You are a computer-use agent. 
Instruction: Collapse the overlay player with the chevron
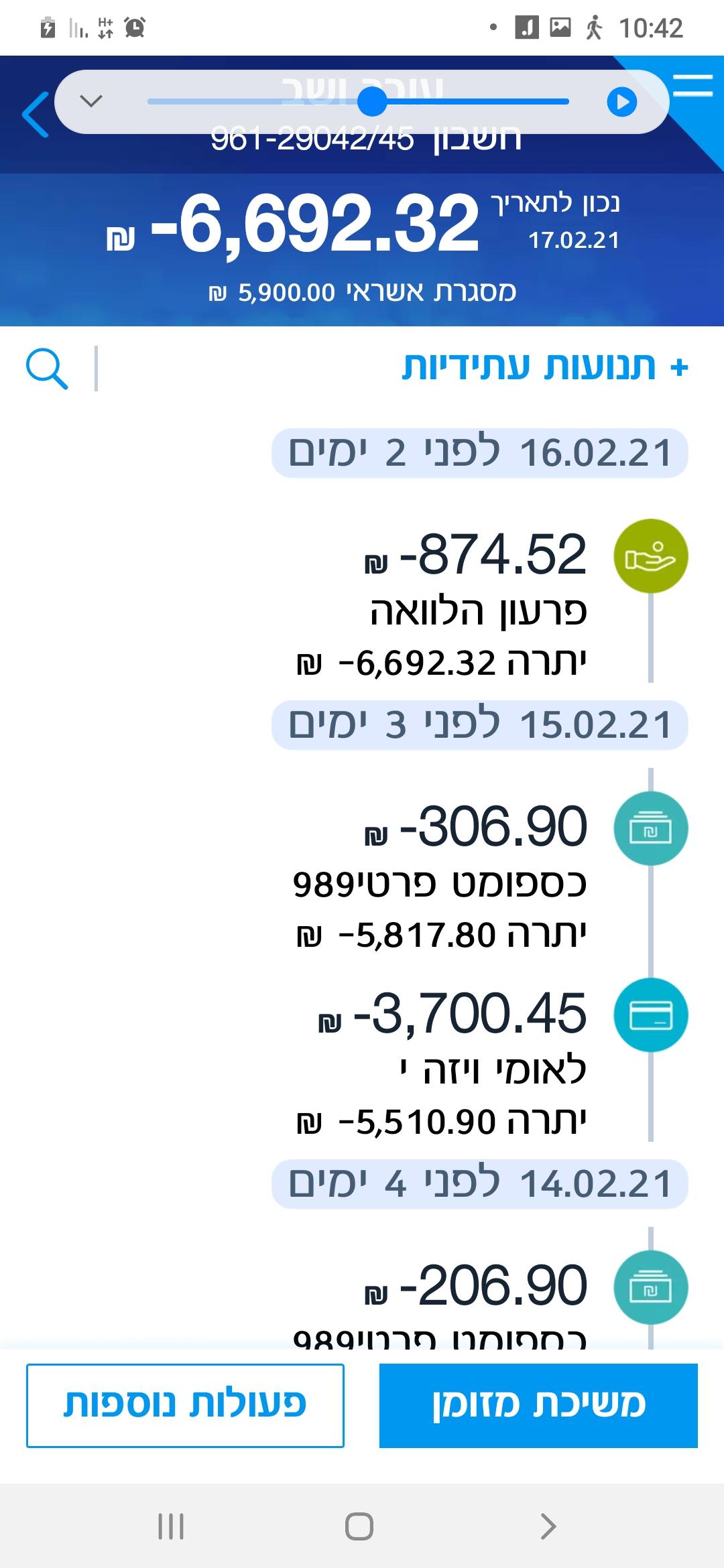tap(90, 101)
